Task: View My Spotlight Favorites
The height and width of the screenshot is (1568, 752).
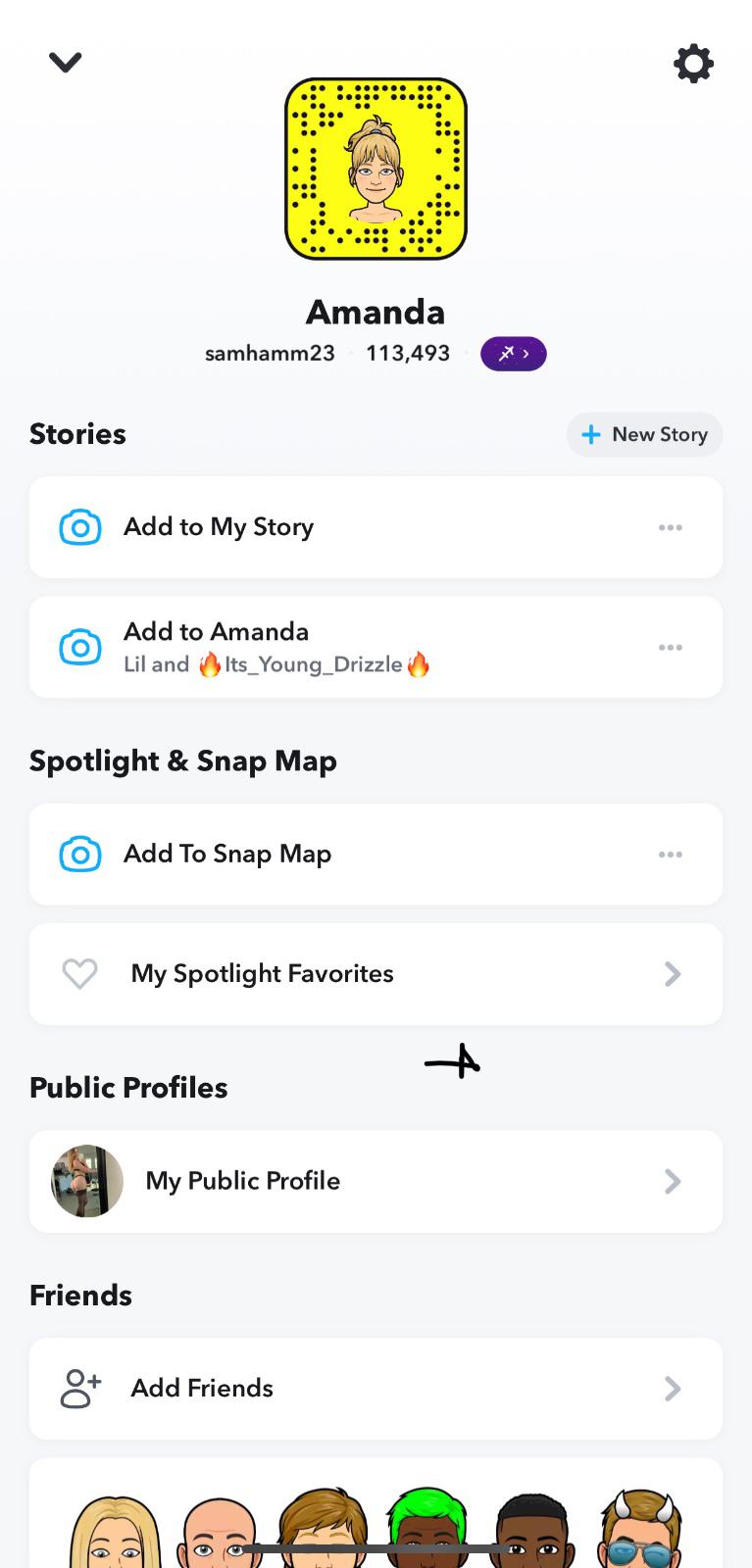Action: tap(376, 974)
